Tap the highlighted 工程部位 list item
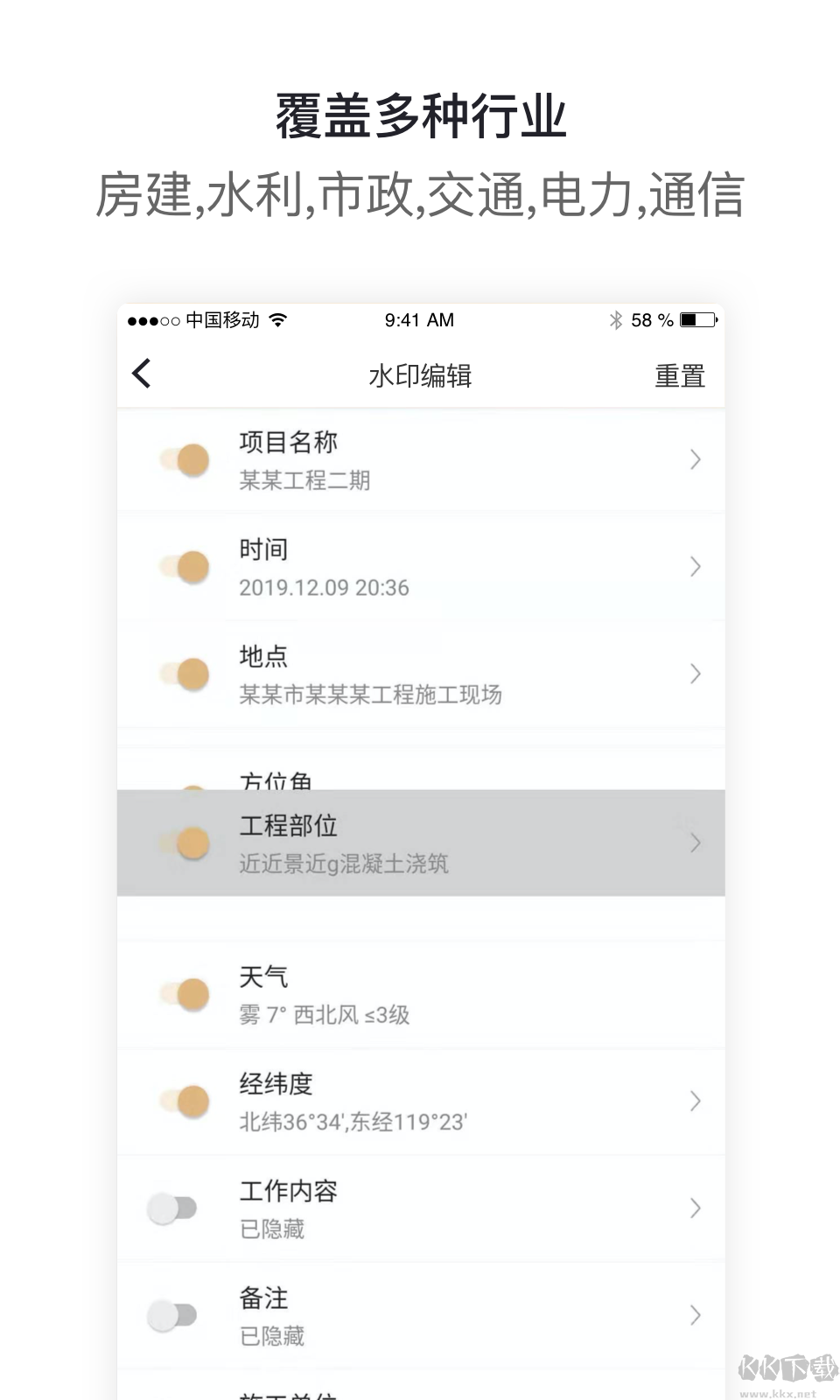The height and width of the screenshot is (1400, 840). 420,843
